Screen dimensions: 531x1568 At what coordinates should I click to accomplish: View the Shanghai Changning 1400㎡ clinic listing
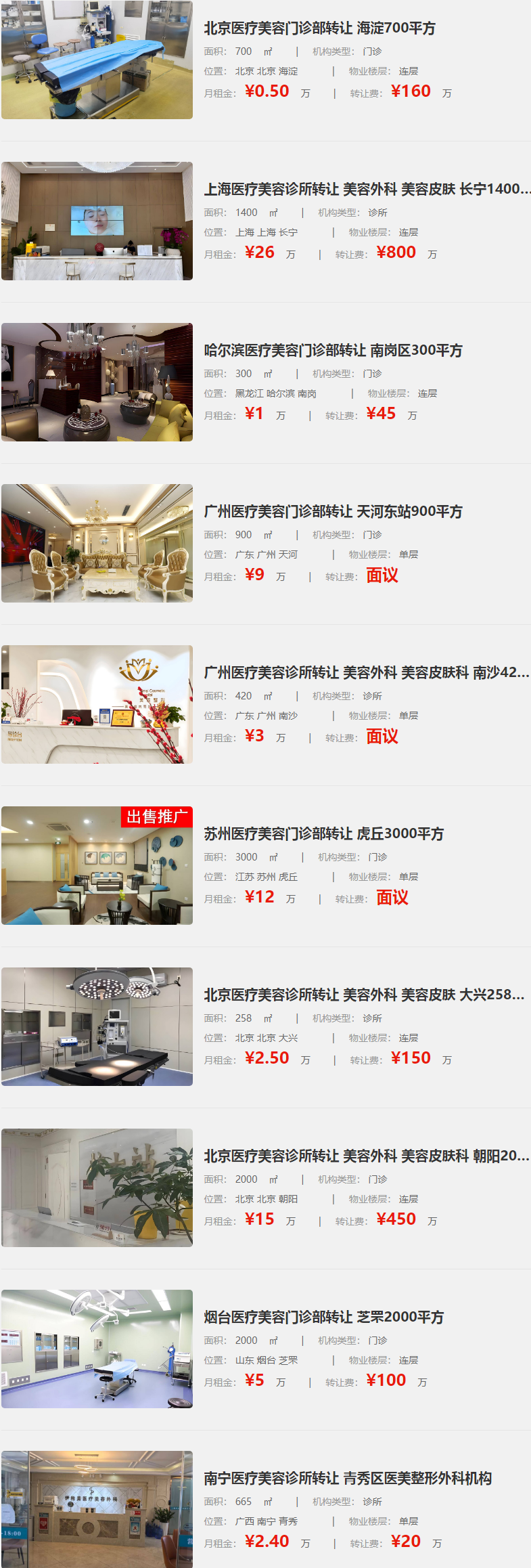[x=367, y=190]
